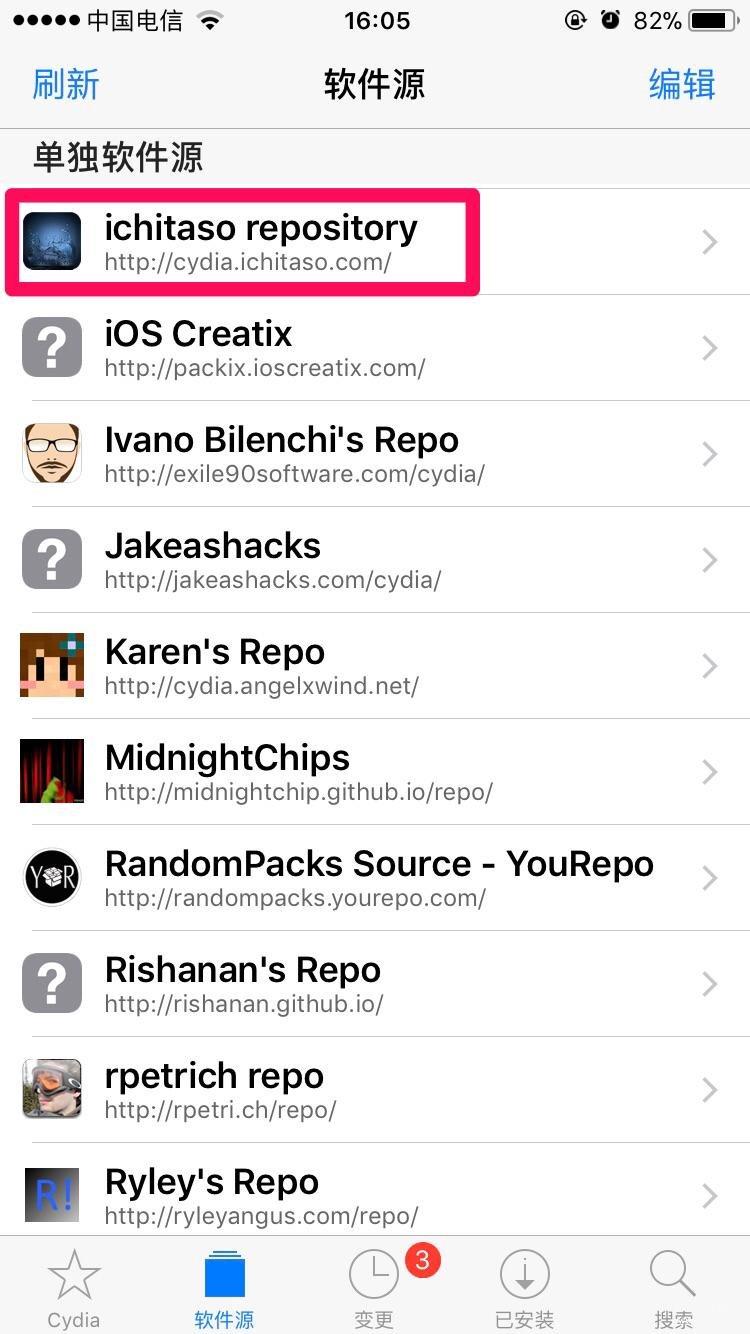Switch to the 搜索 search tab
This screenshot has width=750, height=1334.
[x=673, y=1288]
